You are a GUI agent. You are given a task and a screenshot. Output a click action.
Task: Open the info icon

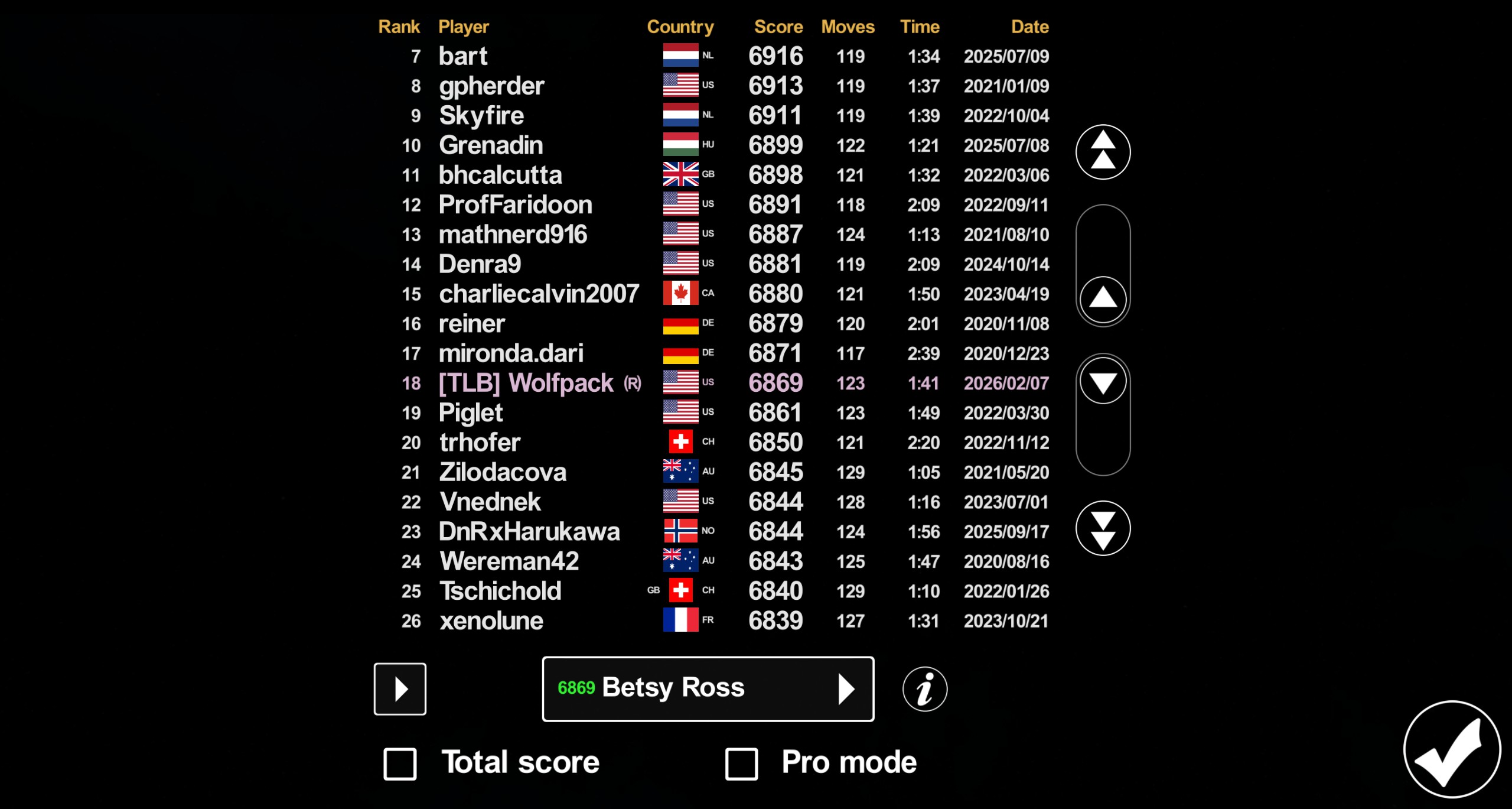924,689
